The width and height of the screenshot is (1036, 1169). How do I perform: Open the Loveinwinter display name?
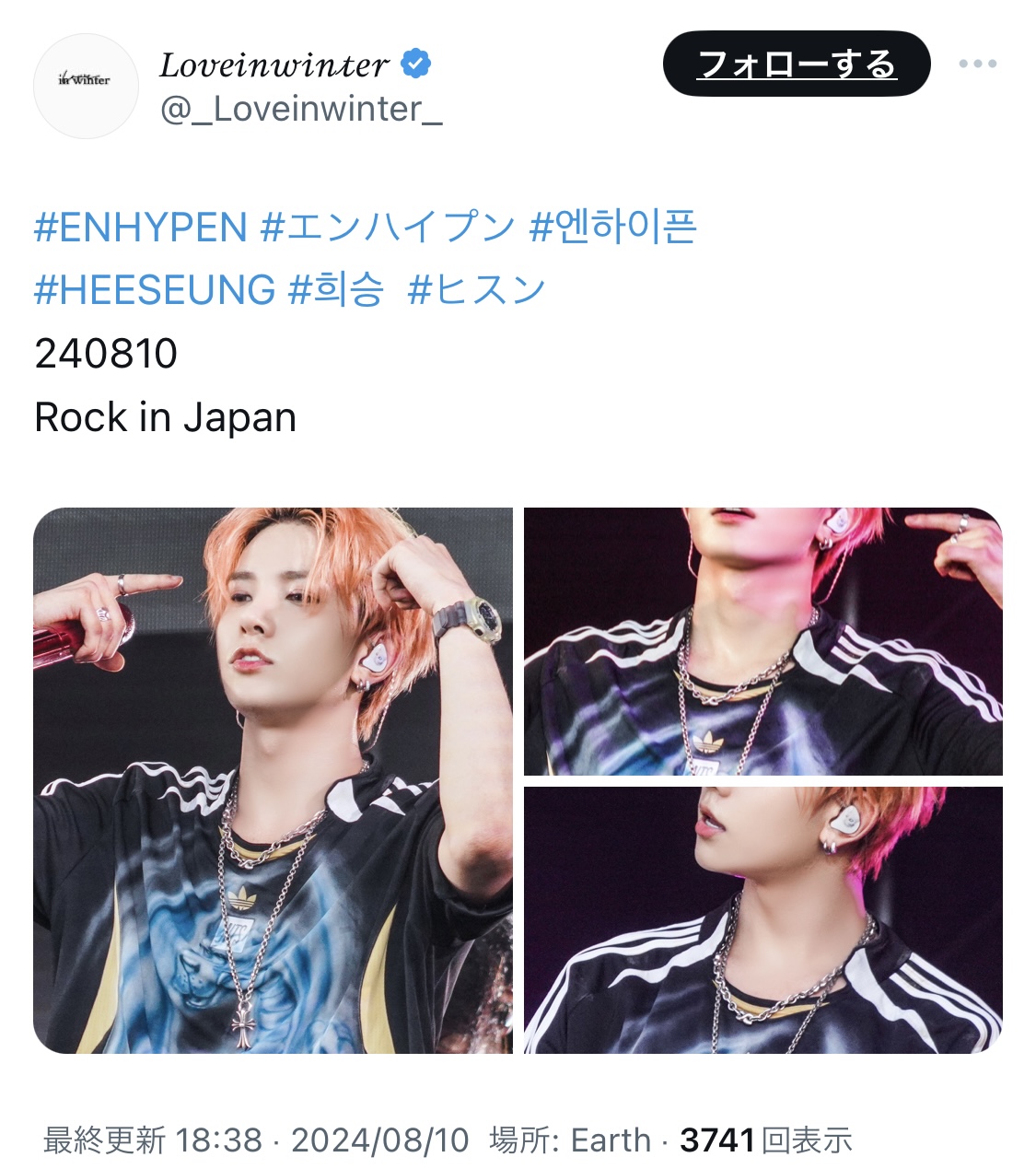[274, 64]
